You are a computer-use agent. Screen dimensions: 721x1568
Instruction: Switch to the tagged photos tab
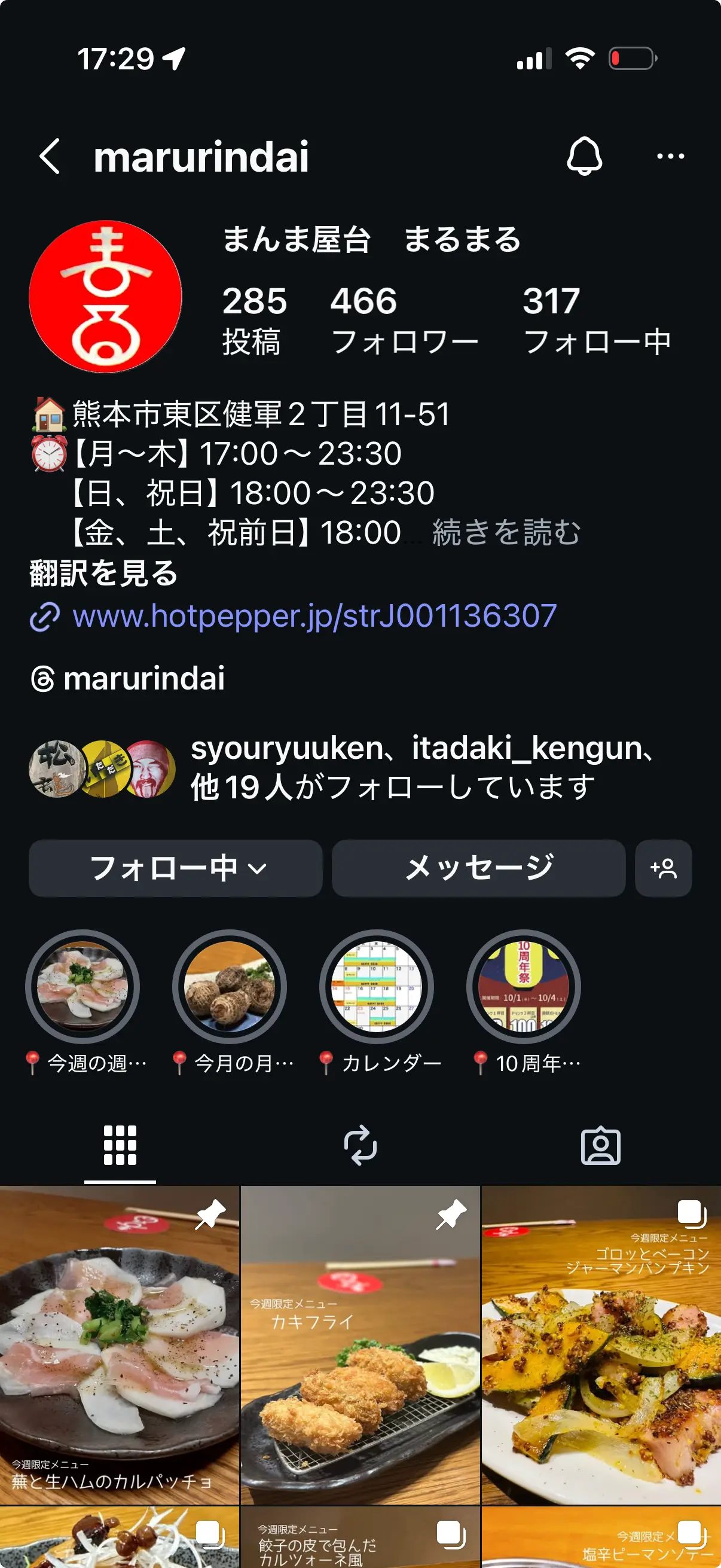pos(600,1146)
